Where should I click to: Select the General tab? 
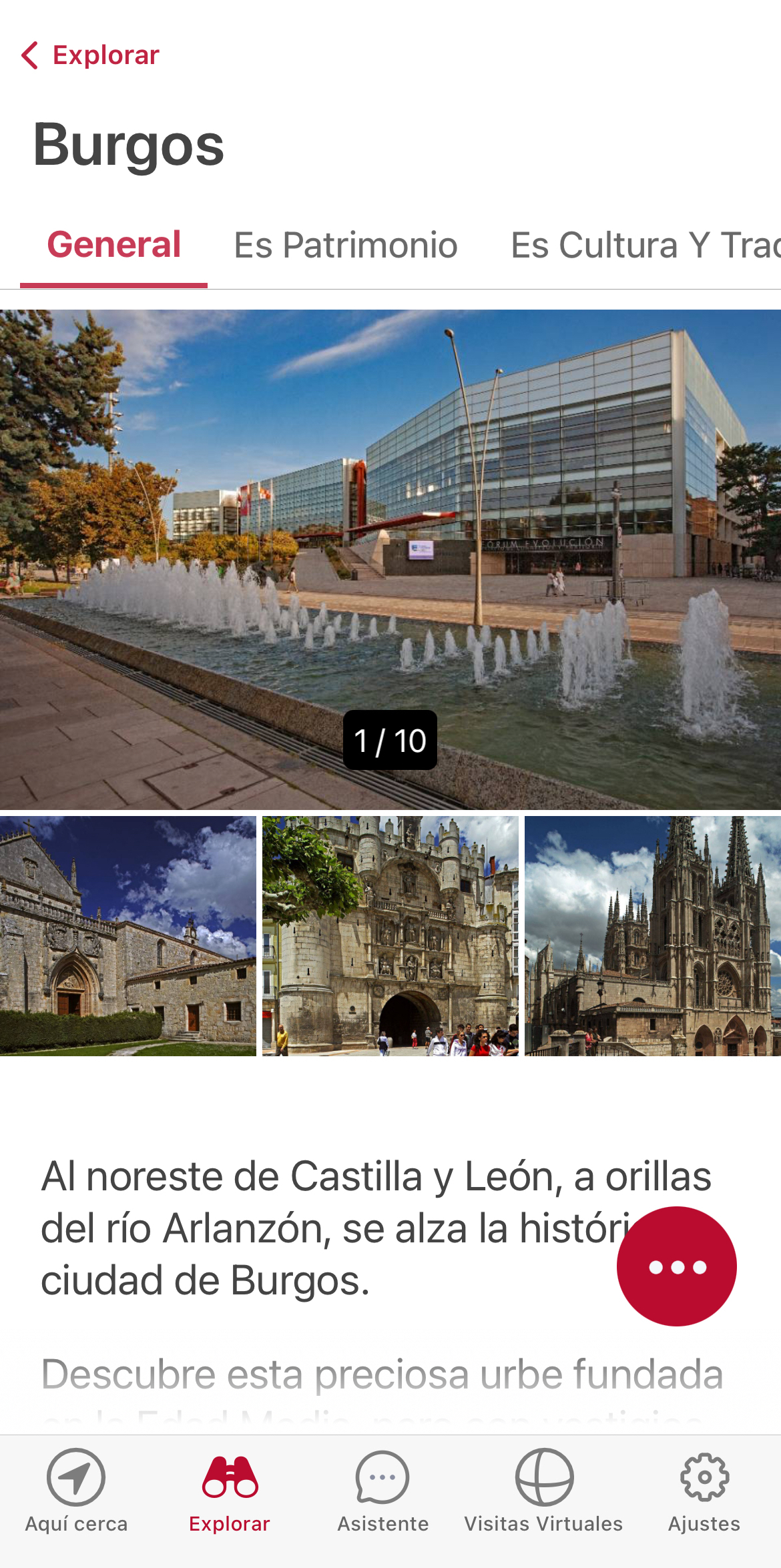(114, 245)
